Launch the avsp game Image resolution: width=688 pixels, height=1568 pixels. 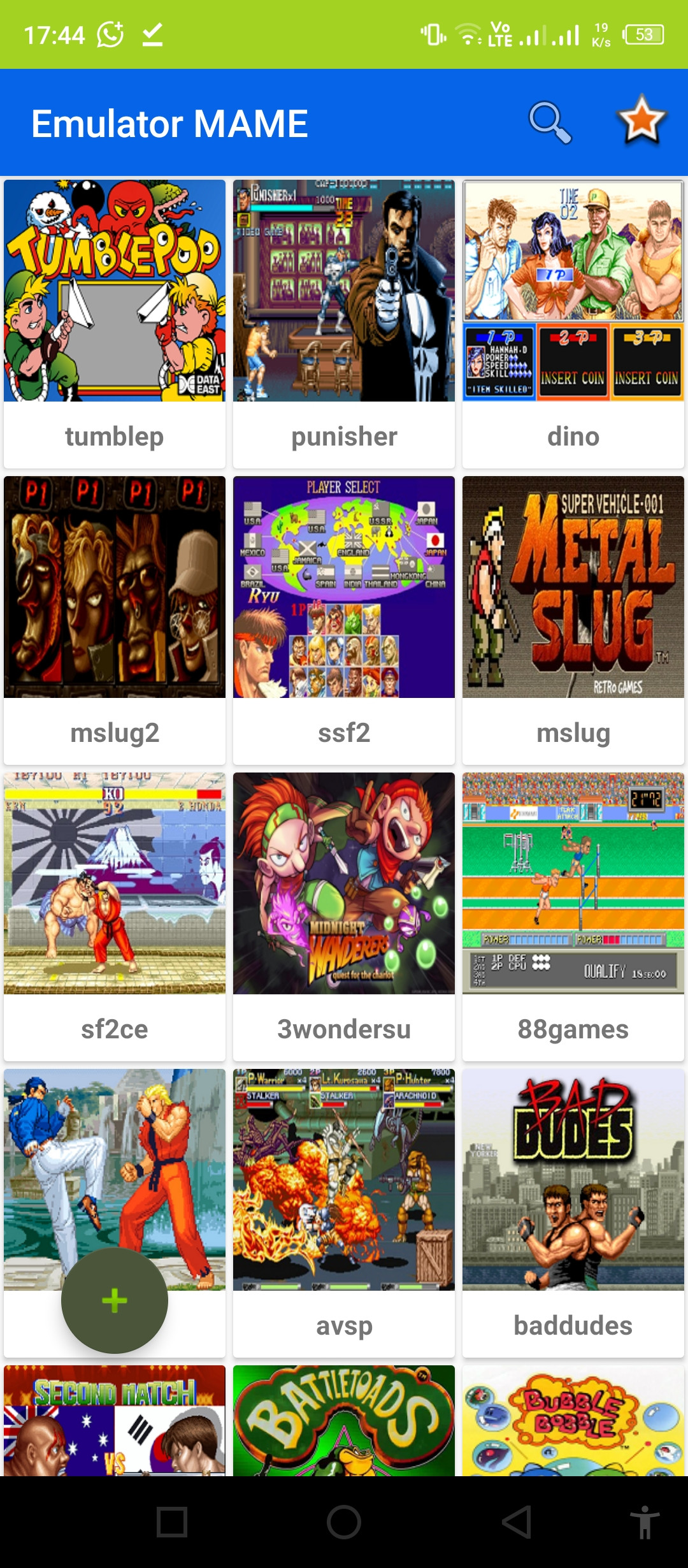pos(344,1212)
